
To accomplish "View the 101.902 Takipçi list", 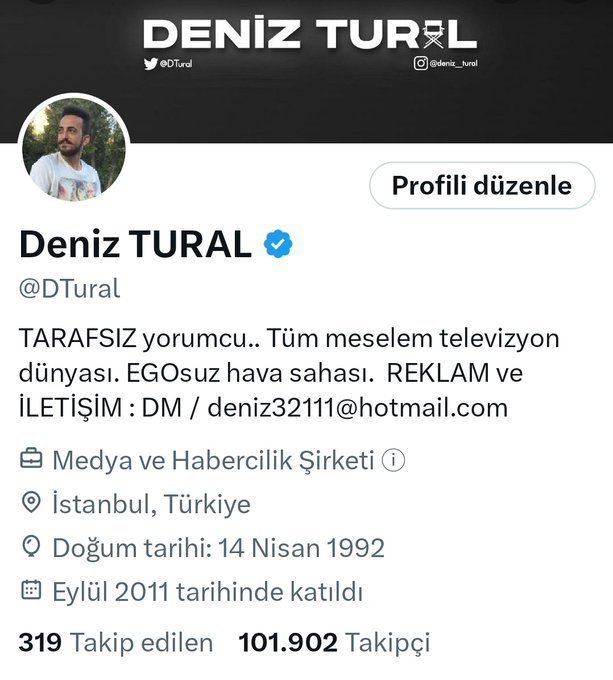I will click(x=334, y=642).
